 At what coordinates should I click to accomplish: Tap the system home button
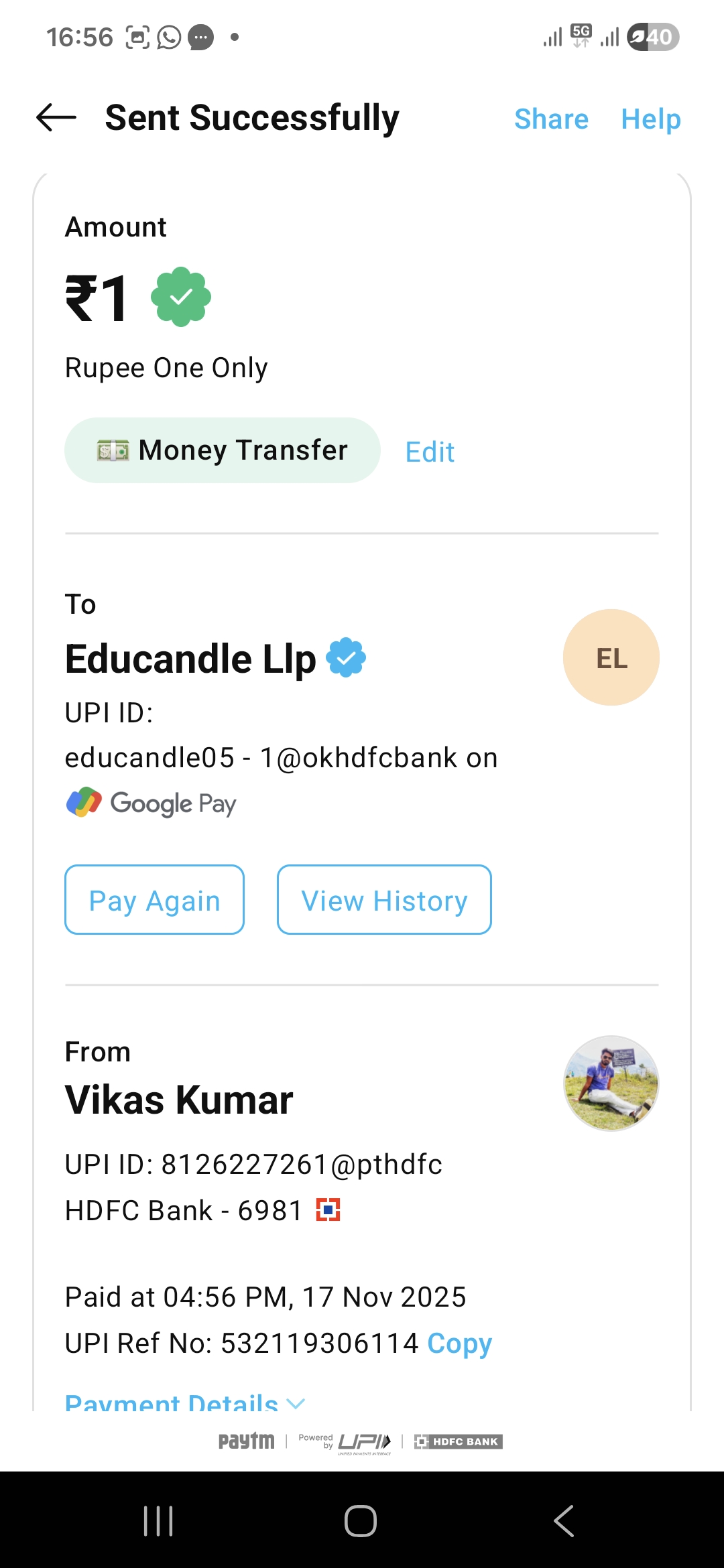[361, 1520]
